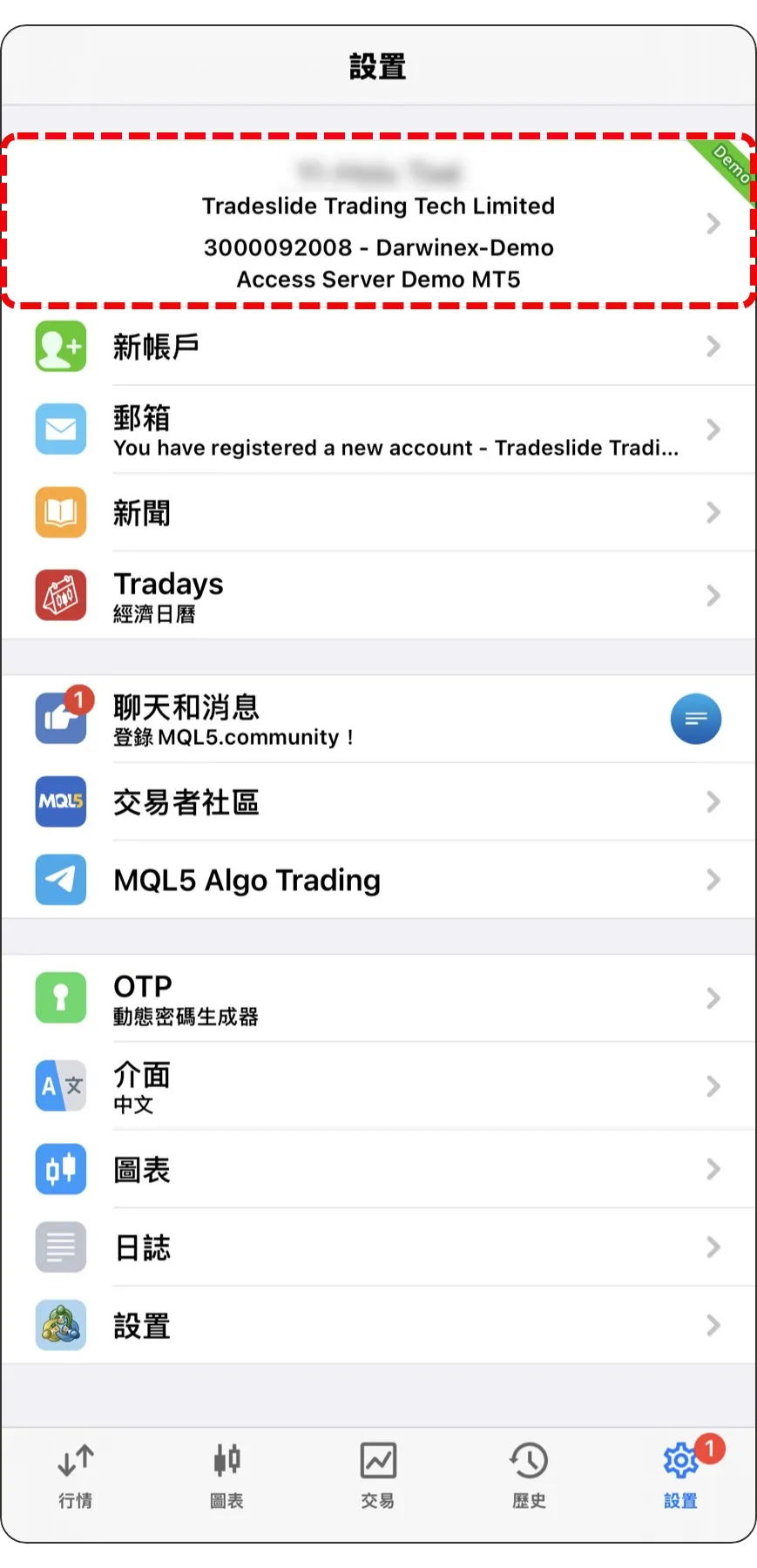Tap the blue message bubble icon
Screen dimensions: 757x1568
[x=695, y=720]
